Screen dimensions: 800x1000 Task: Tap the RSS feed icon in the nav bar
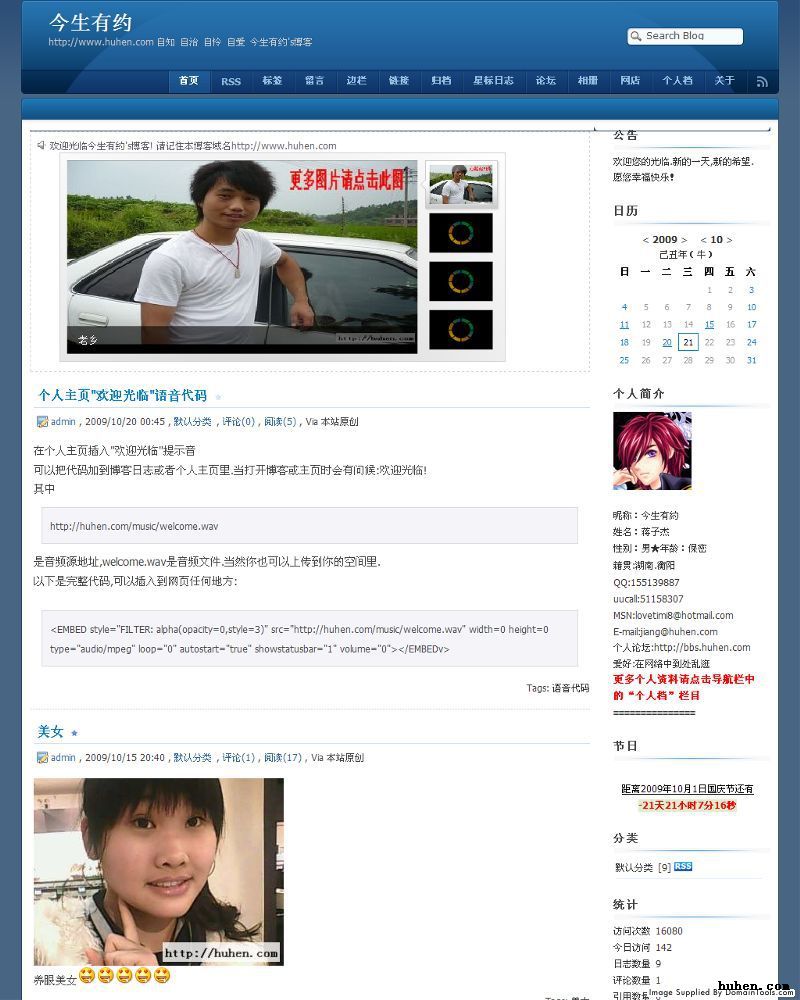click(x=762, y=82)
